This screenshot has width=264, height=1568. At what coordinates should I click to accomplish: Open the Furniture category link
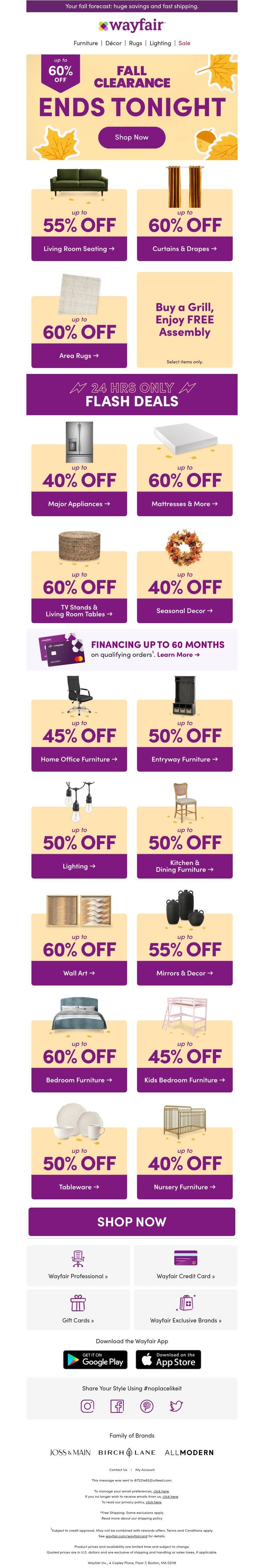(x=85, y=43)
